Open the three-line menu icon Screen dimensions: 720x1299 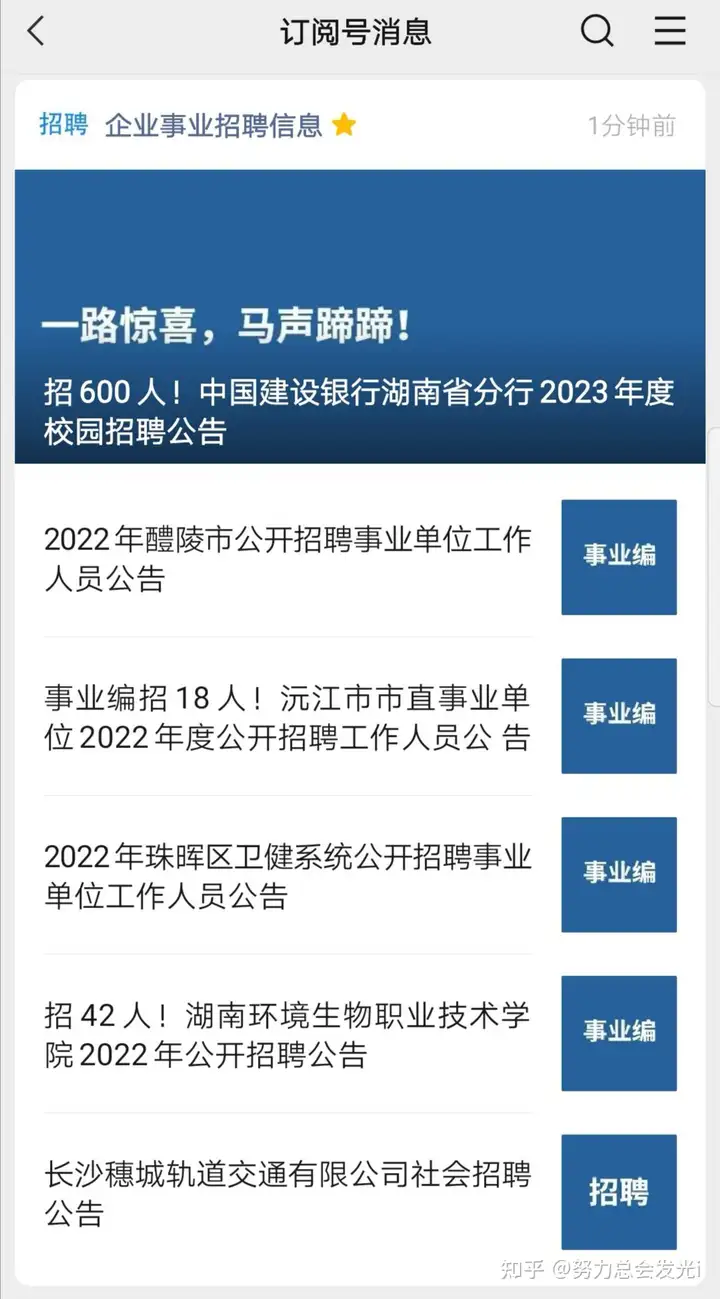click(x=670, y=31)
